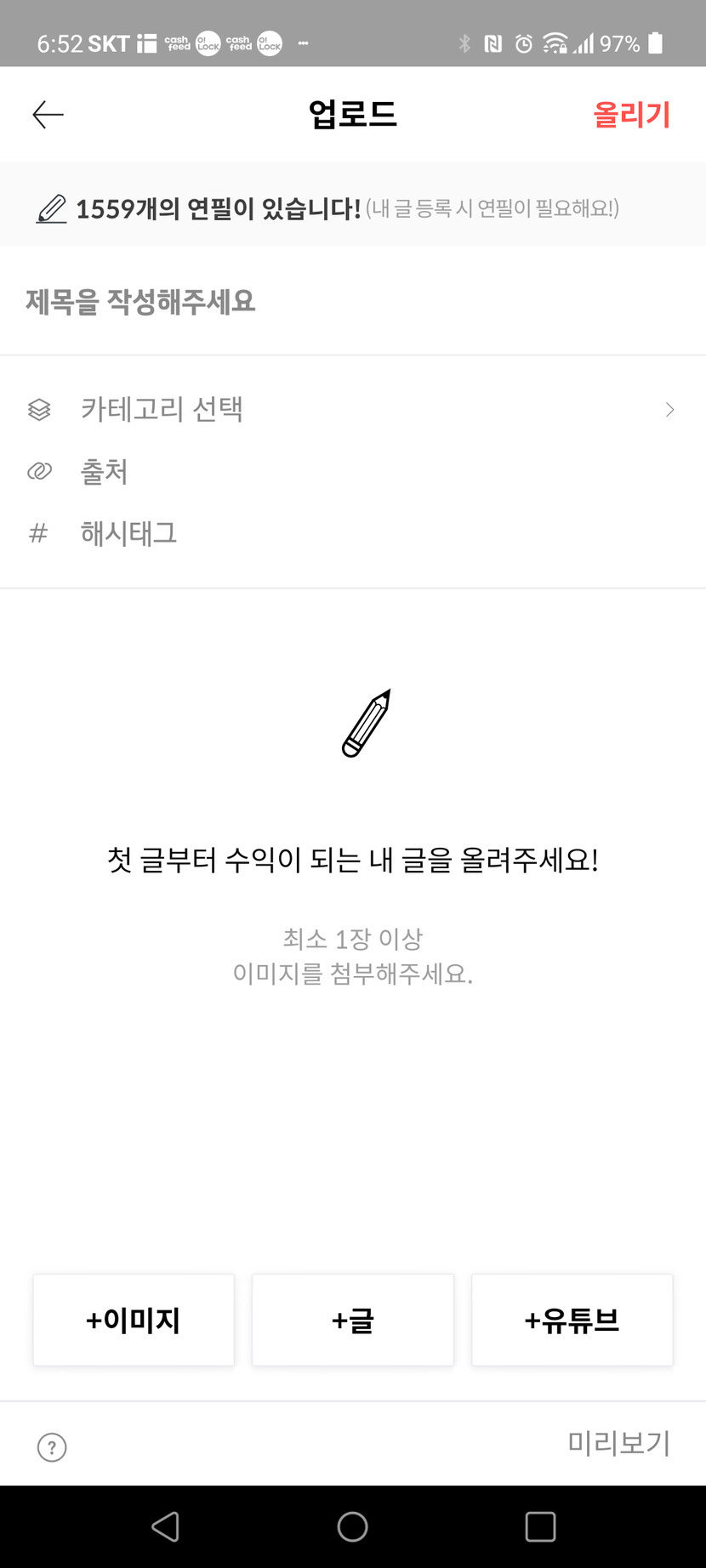The width and height of the screenshot is (706, 1568).
Task: Add a YouTube video with +유튜브
Action: [x=572, y=1320]
